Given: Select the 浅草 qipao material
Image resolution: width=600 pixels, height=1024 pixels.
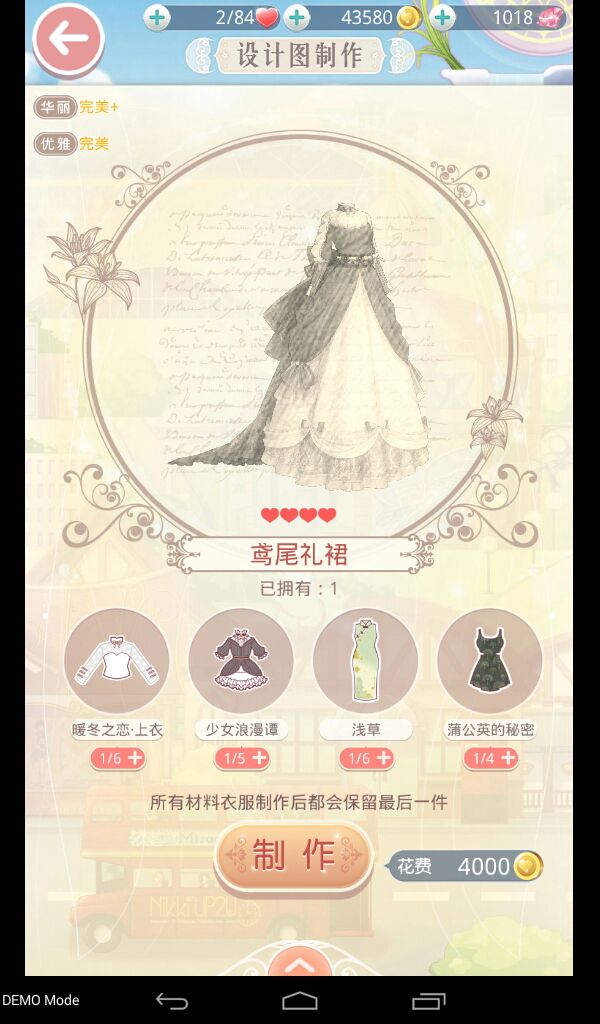Looking at the screenshot, I should 366,661.
